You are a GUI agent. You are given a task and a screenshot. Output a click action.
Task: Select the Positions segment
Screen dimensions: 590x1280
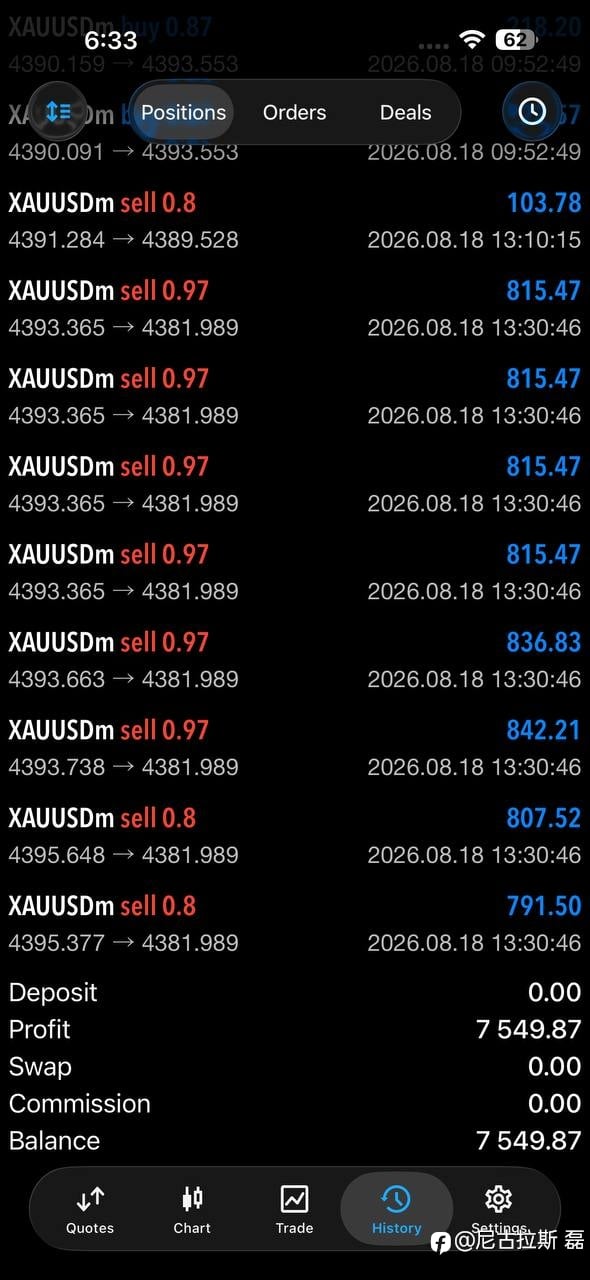click(183, 112)
